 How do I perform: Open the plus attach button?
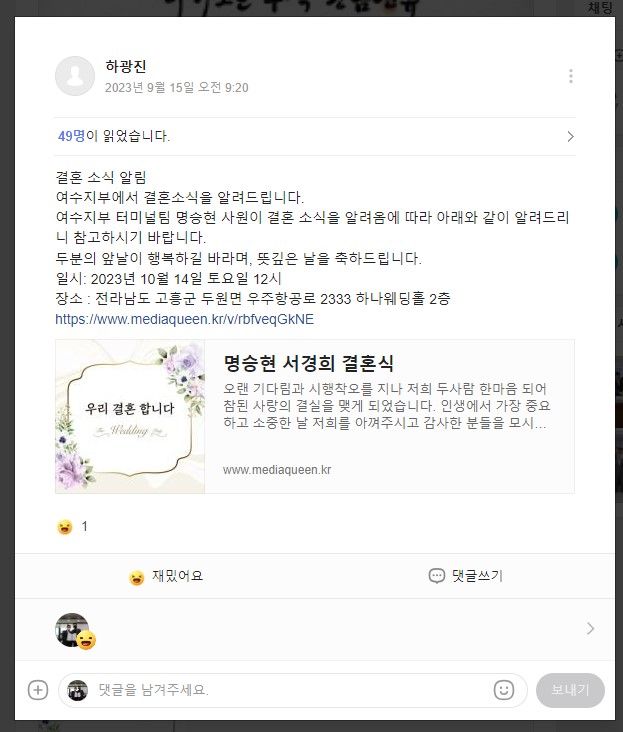[37, 690]
